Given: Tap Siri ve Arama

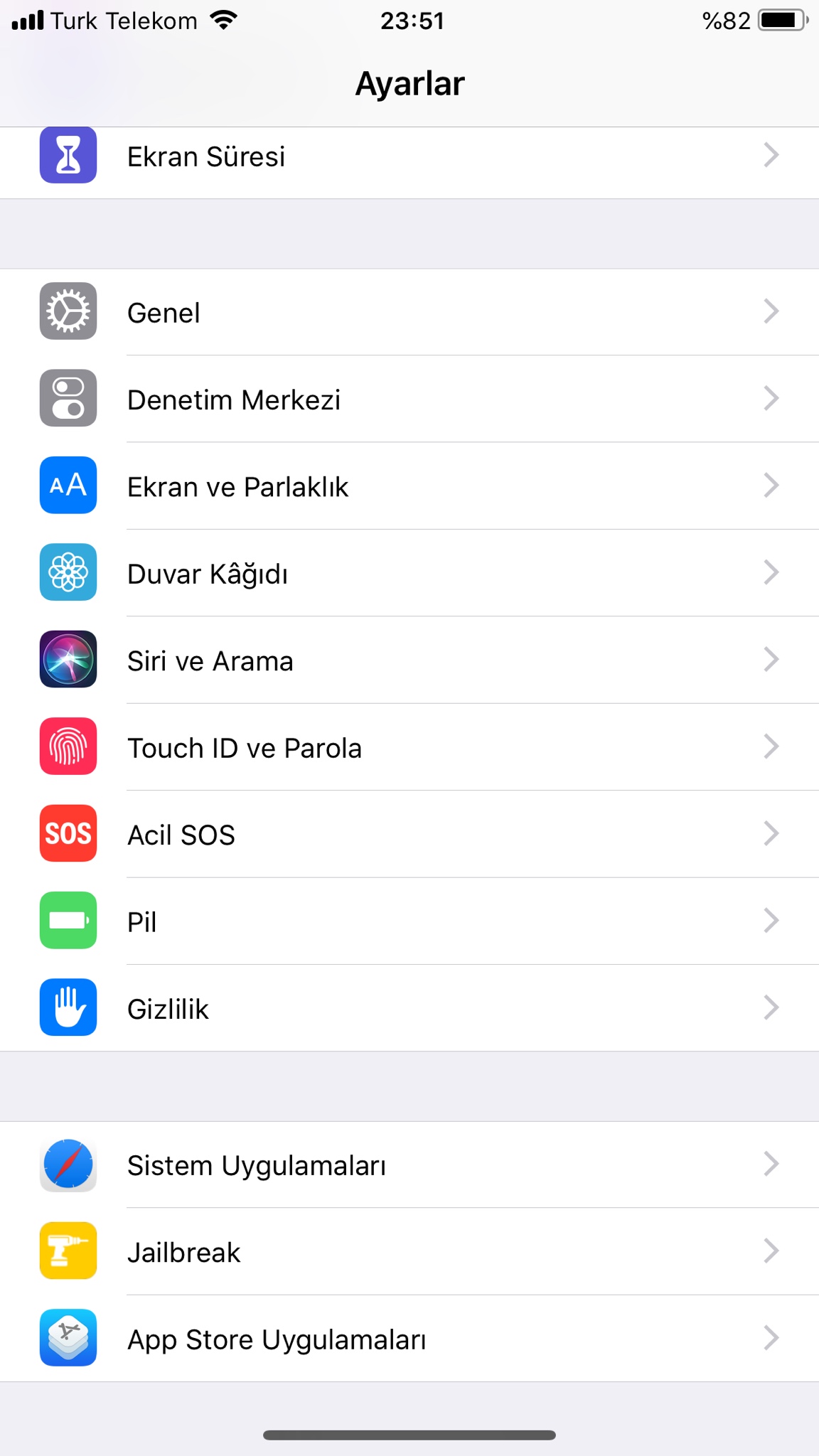Looking at the screenshot, I should 409,660.
